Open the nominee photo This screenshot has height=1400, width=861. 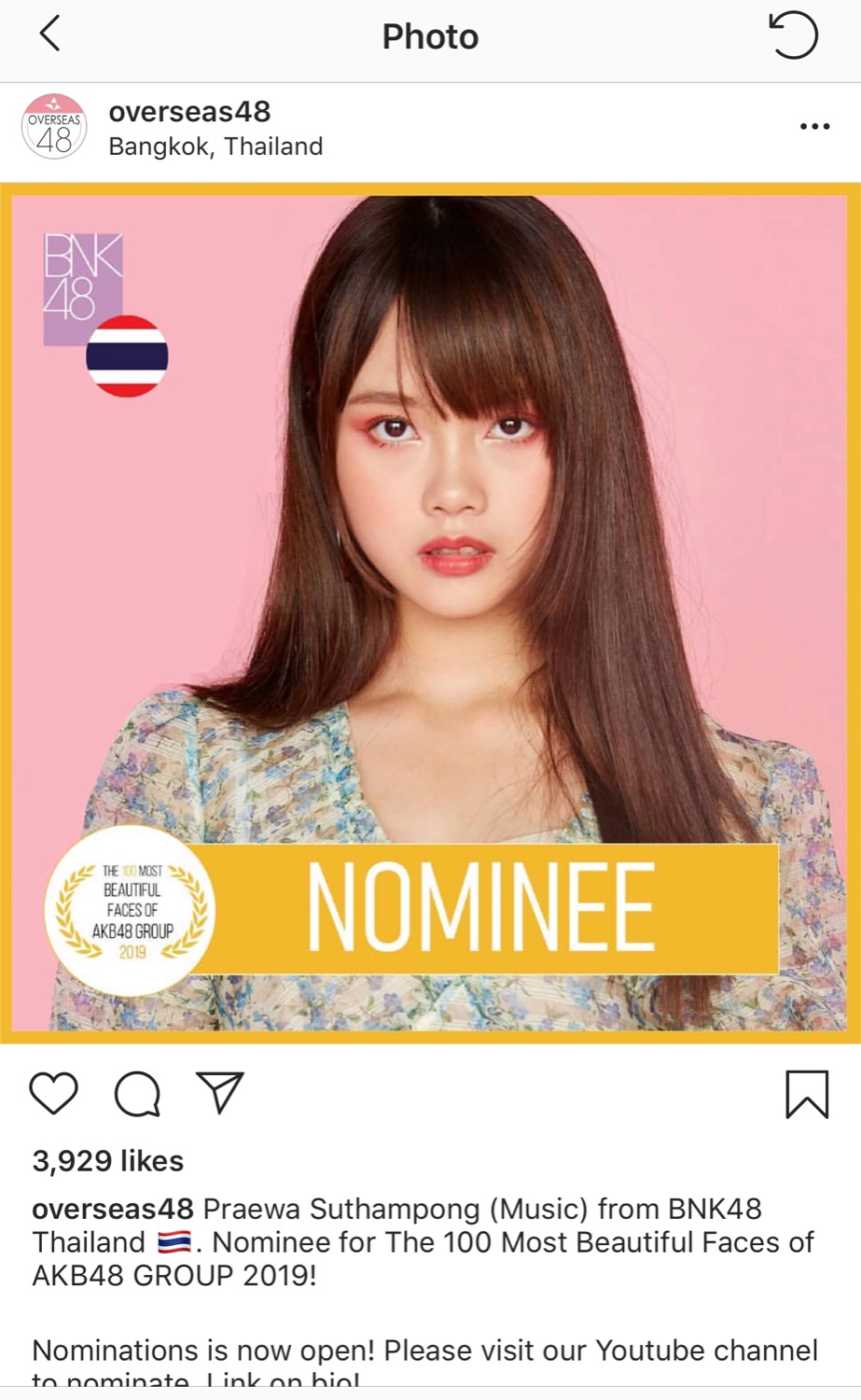click(430, 613)
